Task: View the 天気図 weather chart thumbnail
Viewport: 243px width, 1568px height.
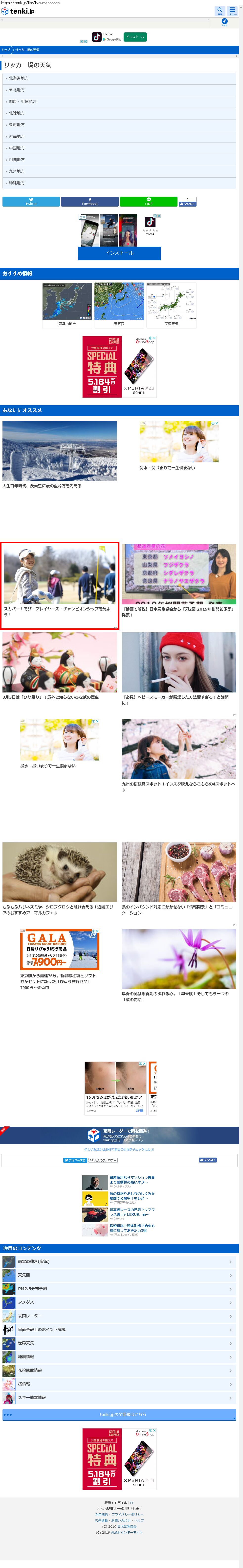Action: 119,304
